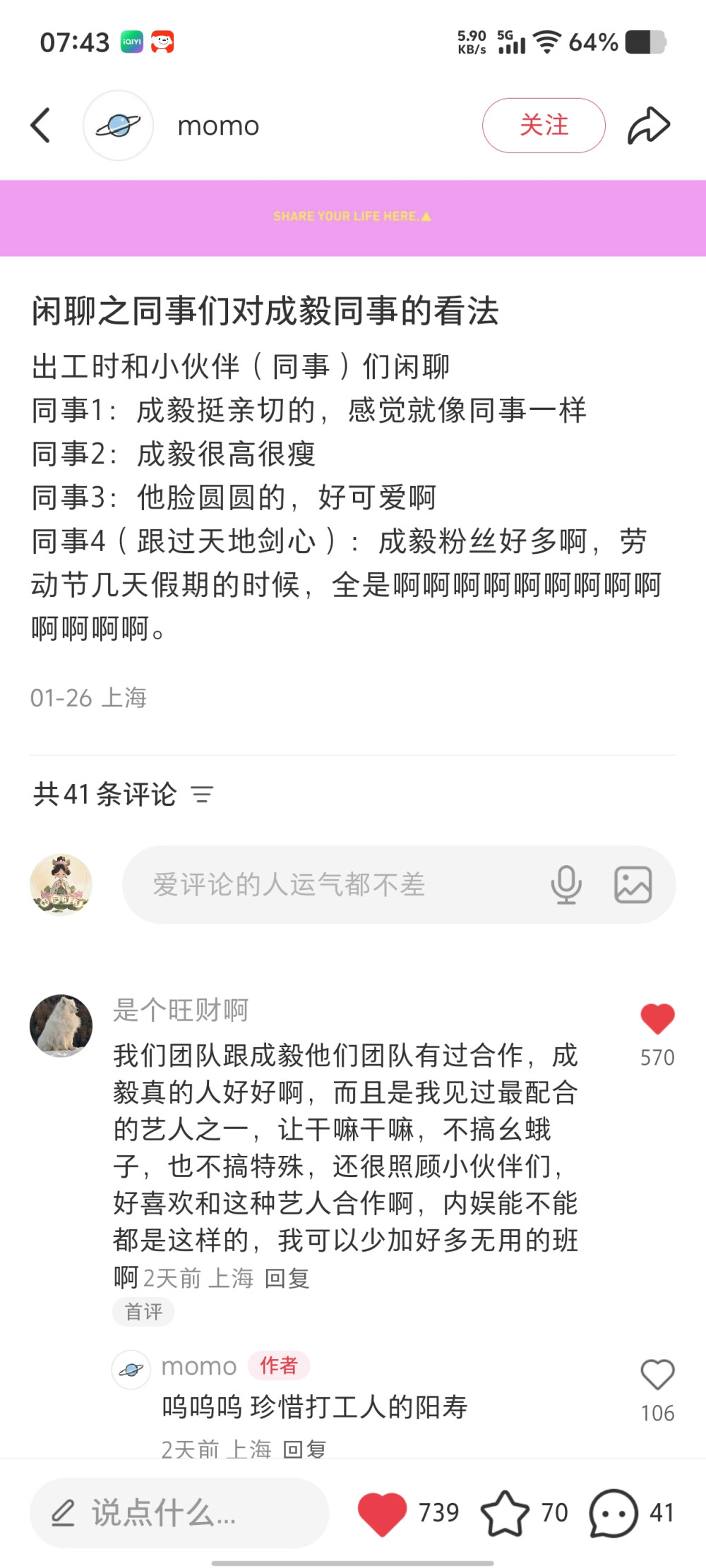The width and height of the screenshot is (706, 1568).
Task: Tap 关注 to follow momo
Action: [543, 124]
